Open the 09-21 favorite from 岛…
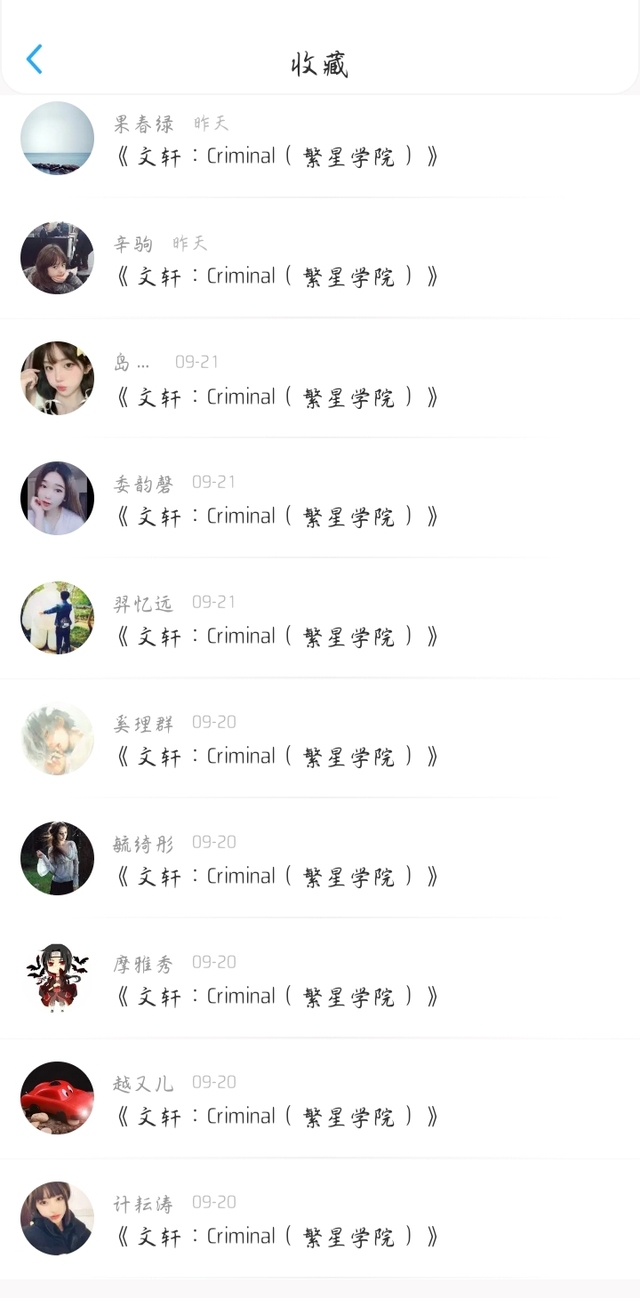 278,396
